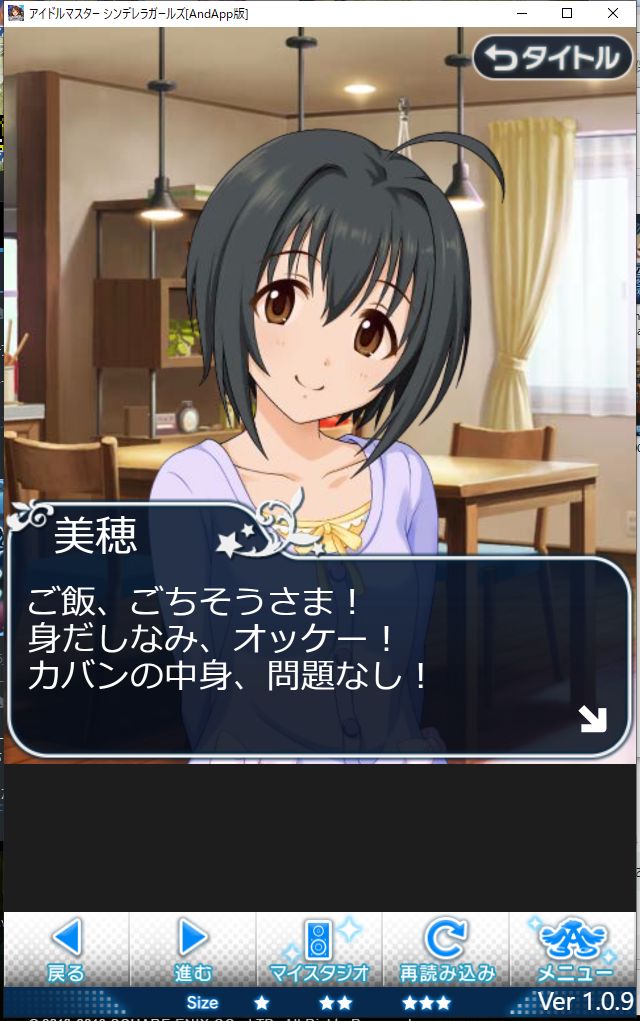Viewport: 640px width, 1021px height.
Task: Select one-star window size
Action: tap(262, 1002)
